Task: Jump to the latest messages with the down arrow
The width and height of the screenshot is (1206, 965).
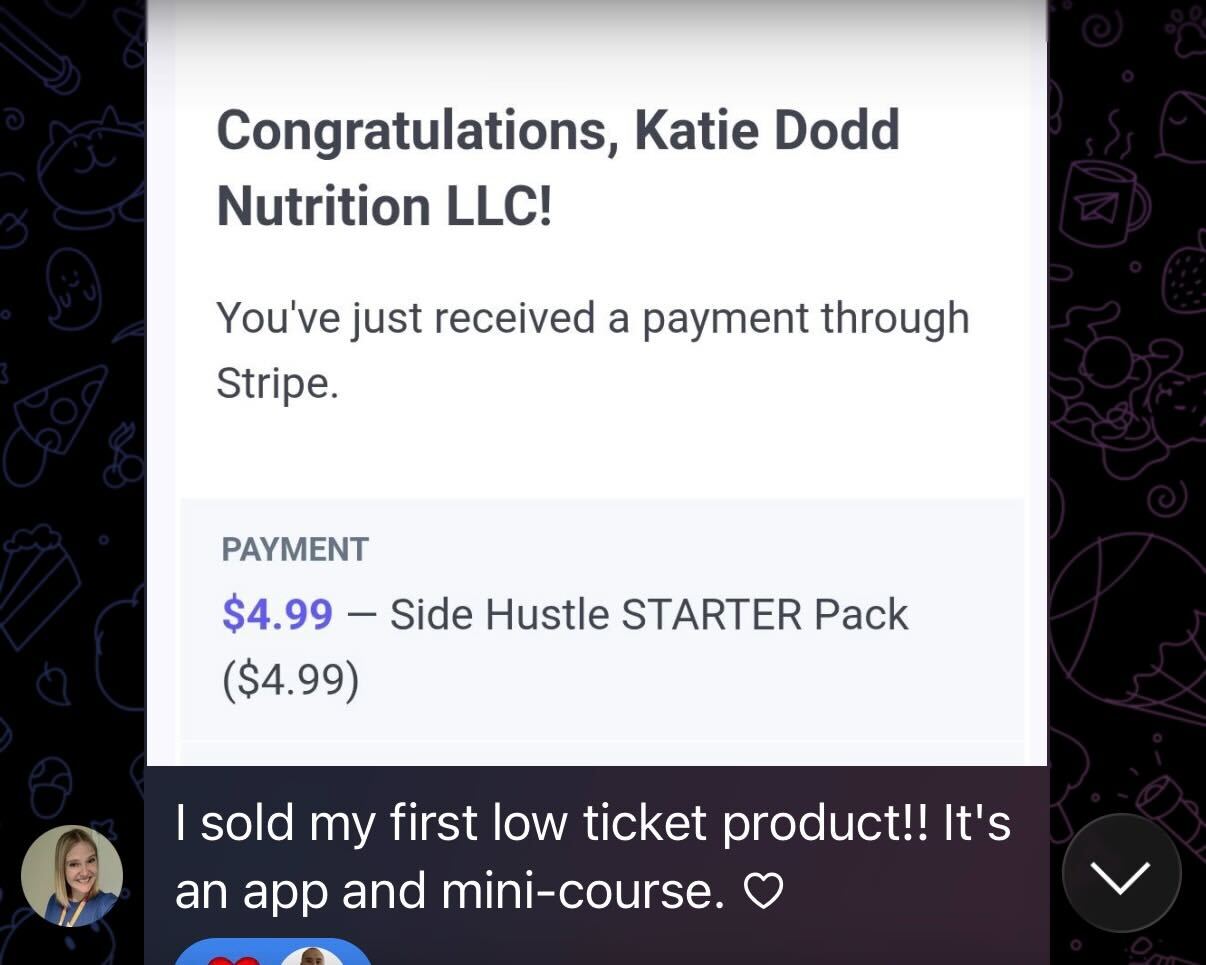Action: point(1121,874)
